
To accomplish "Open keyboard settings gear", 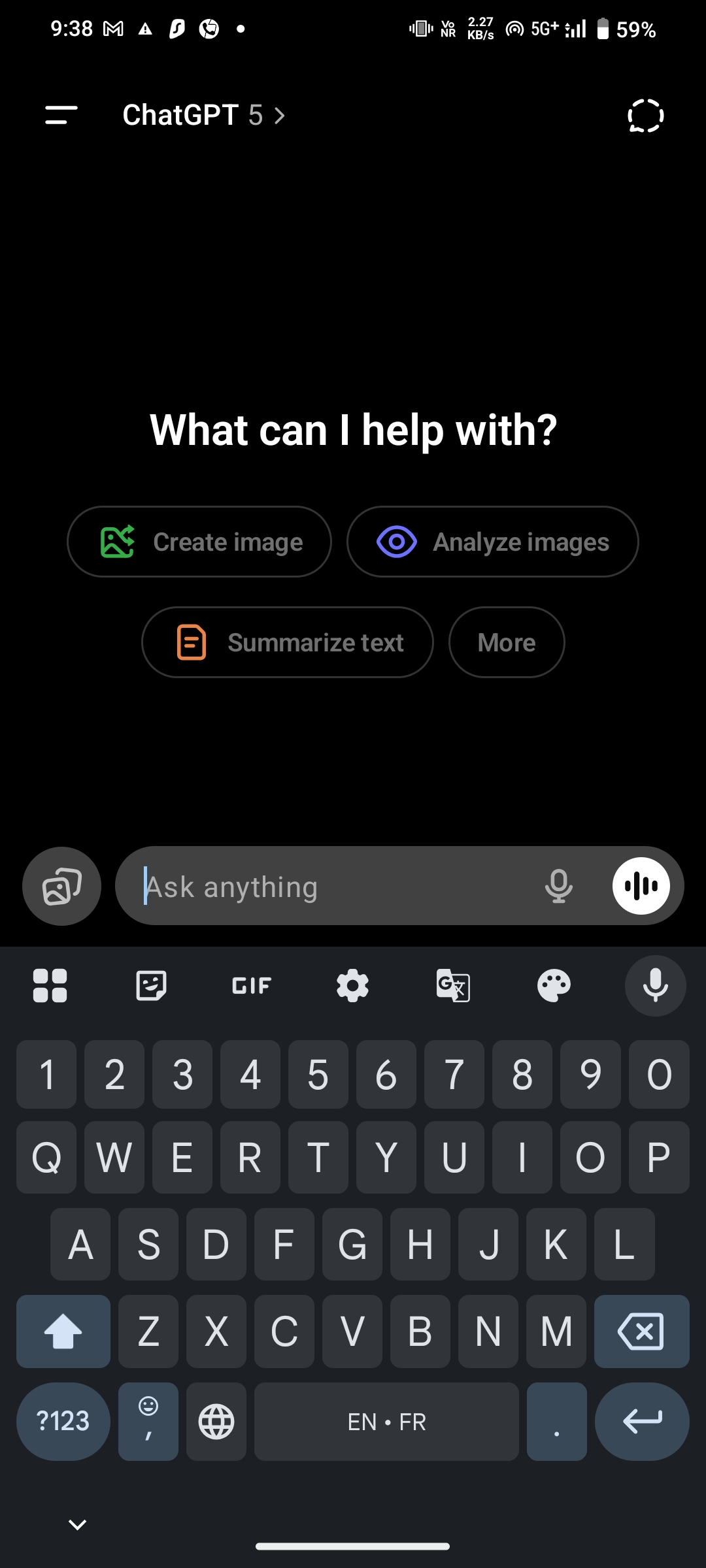I will (353, 985).
